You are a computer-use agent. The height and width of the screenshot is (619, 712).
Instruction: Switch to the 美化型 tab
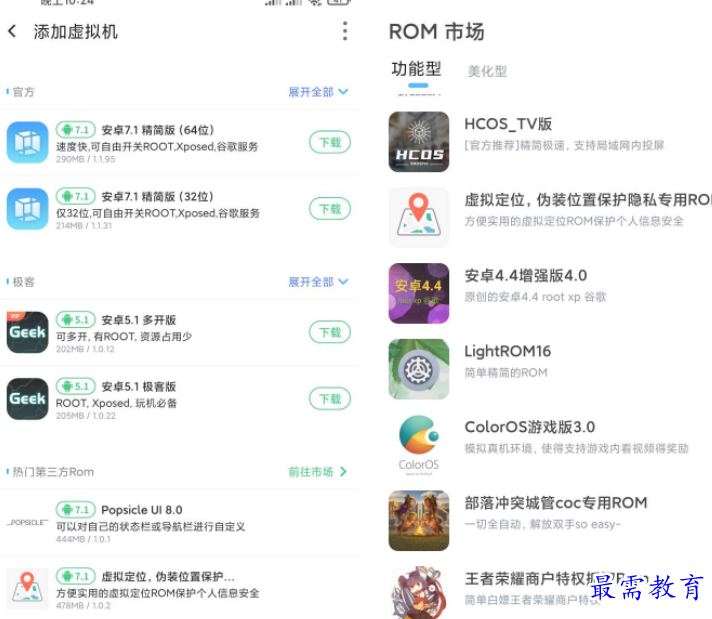[x=487, y=71]
